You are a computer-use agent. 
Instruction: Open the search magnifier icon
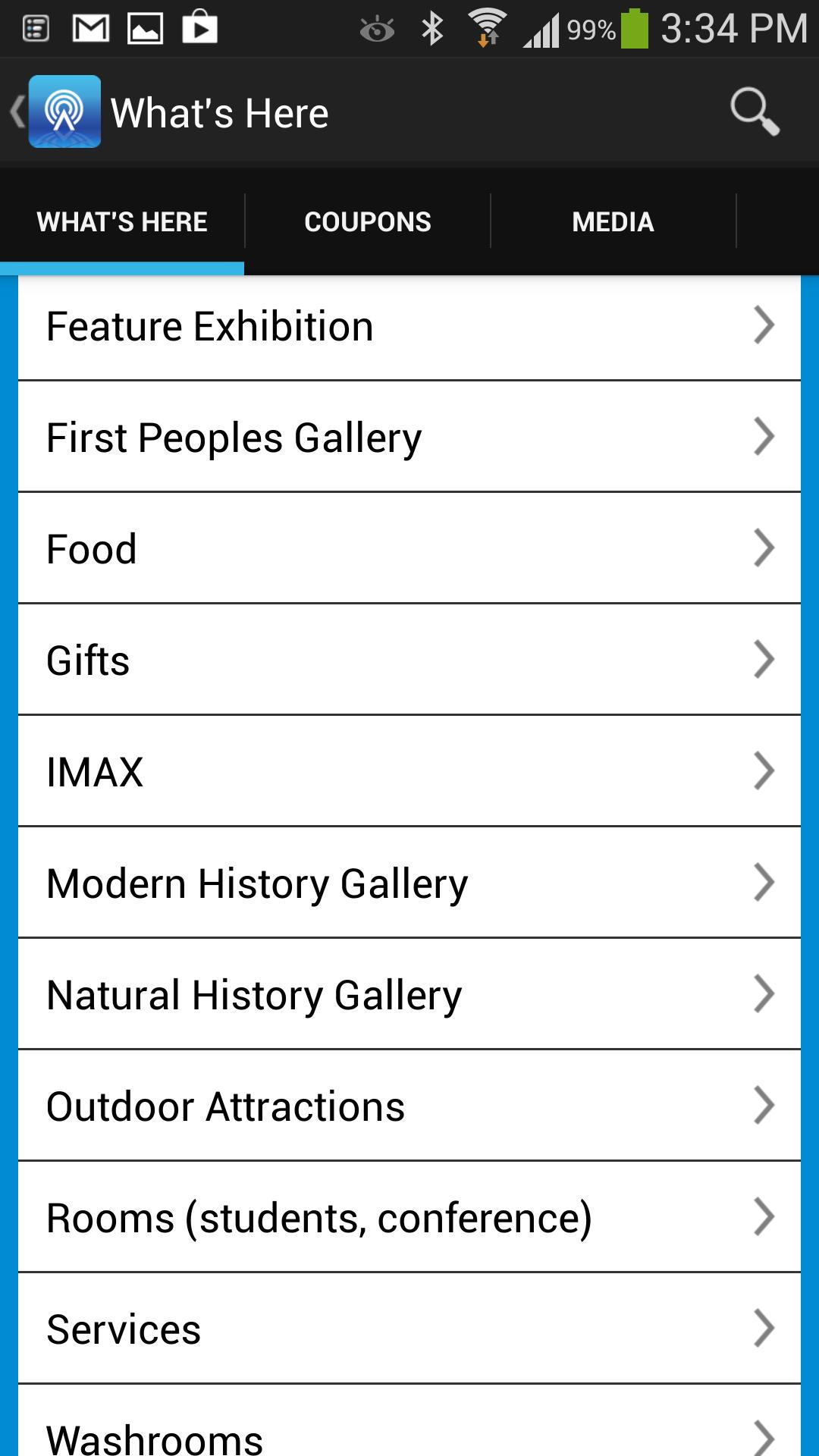pyautogui.click(x=754, y=112)
